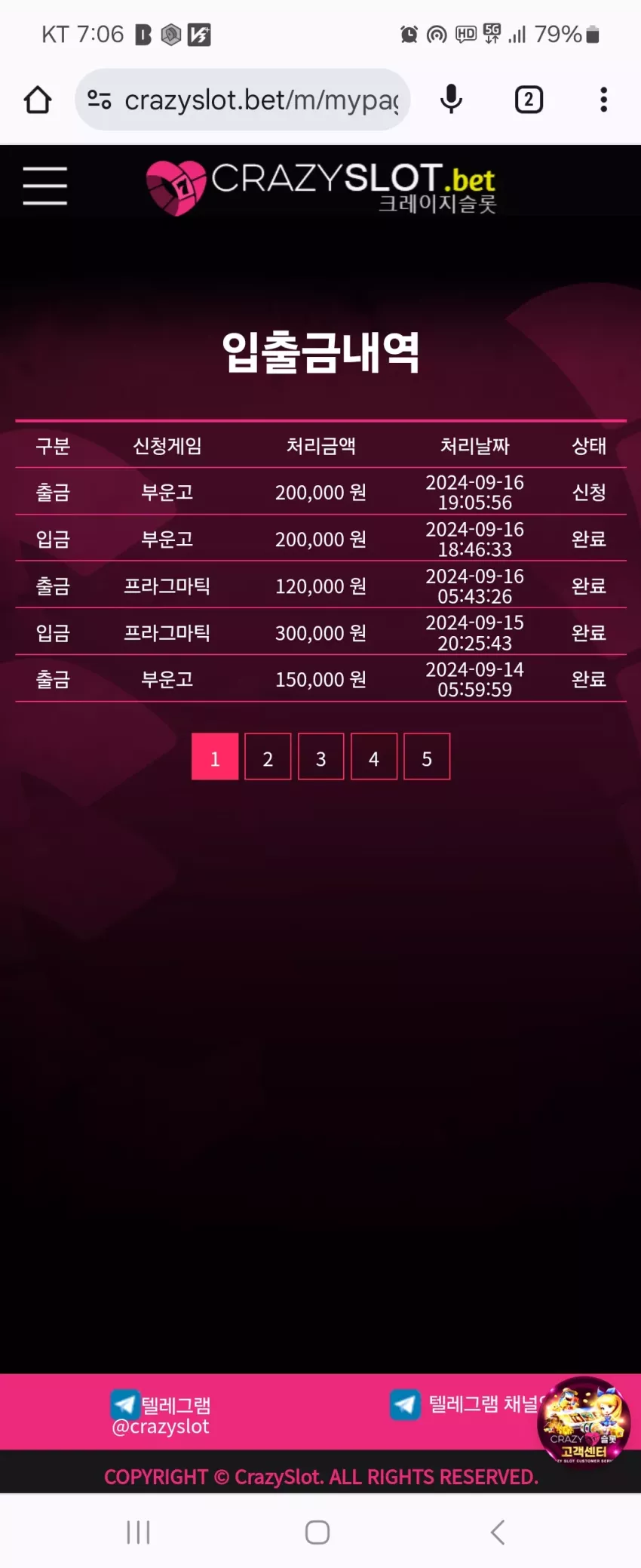Tap the crazyslot.bet address bar
The image size is (641, 1568).
pos(242,100)
